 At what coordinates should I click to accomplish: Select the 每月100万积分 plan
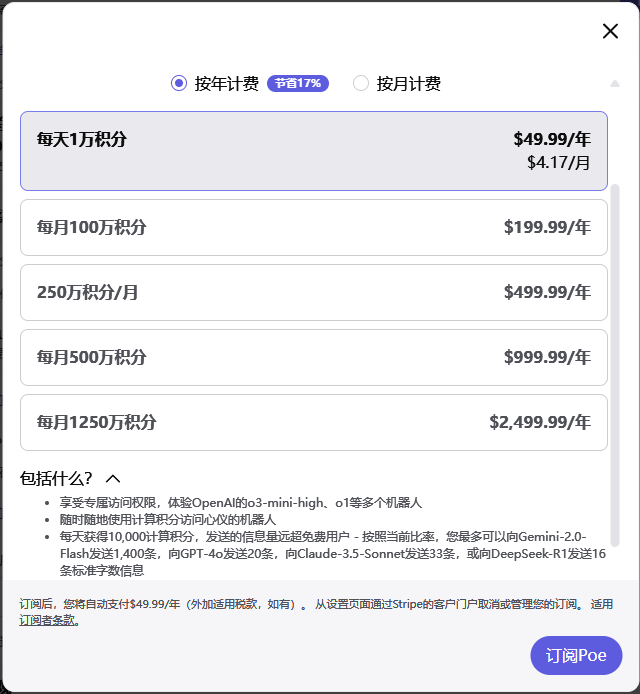(x=313, y=228)
